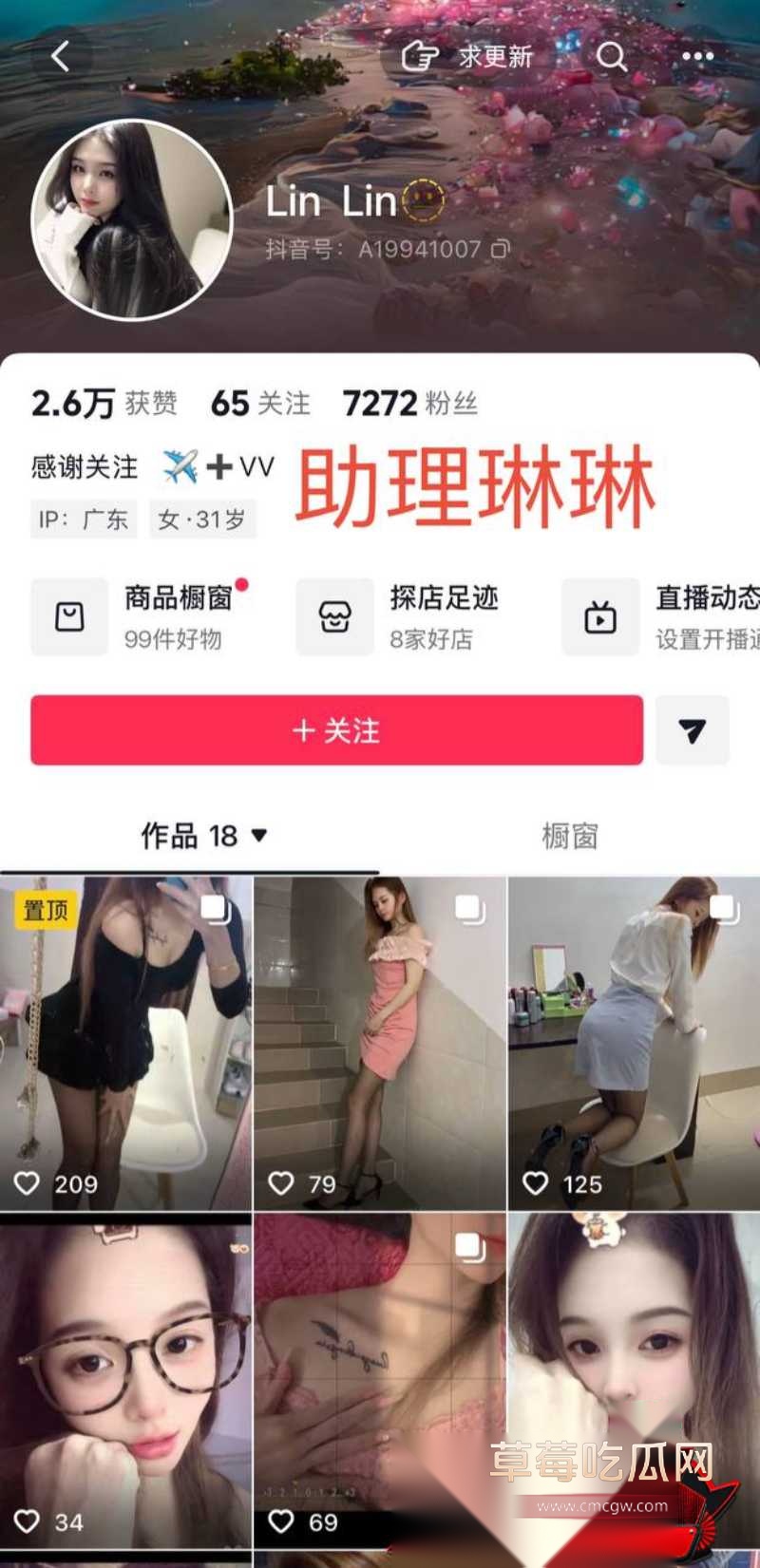This screenshot has width=760, height=1568.
Task: View the Lin Lin profile avatar
Action: (x=132, y=219)
